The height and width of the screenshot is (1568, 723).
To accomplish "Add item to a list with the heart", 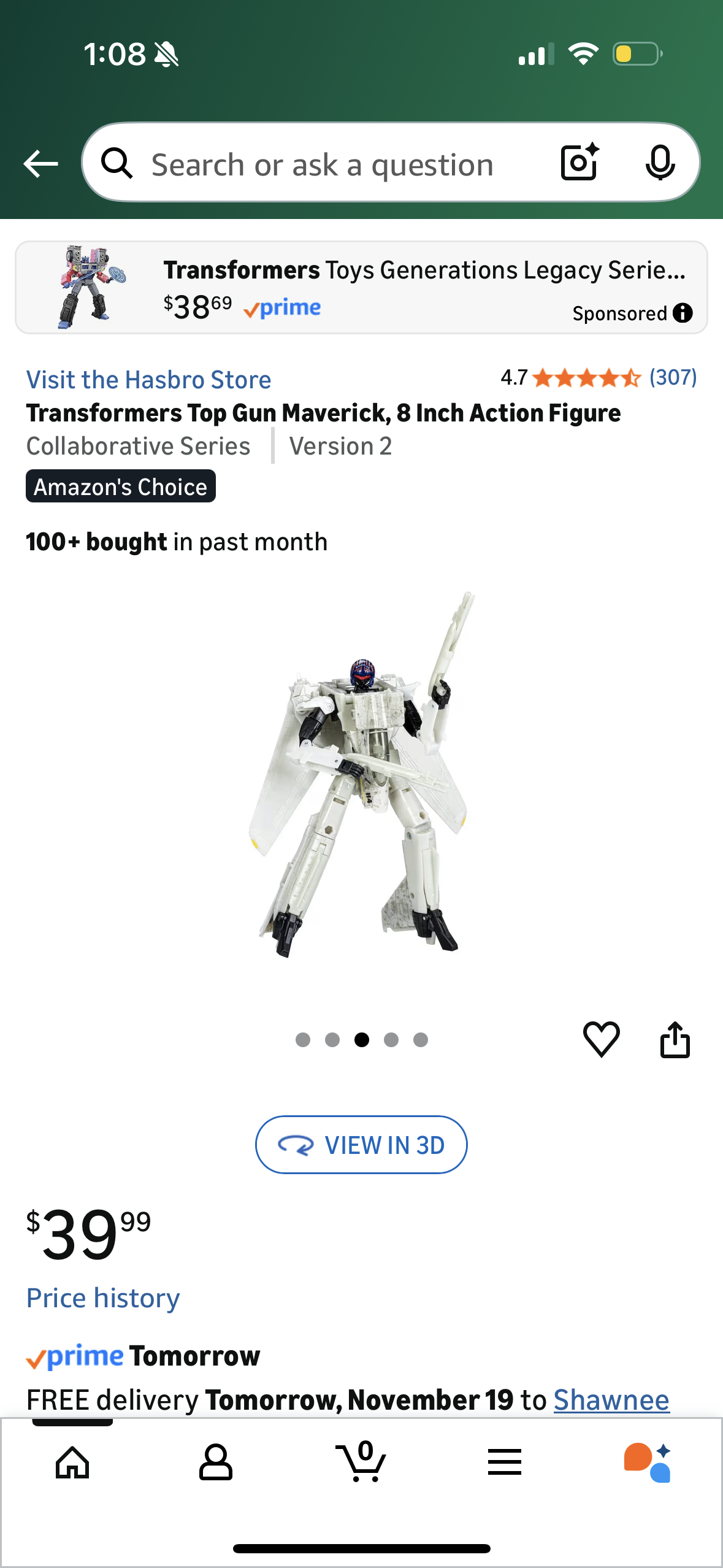I will (601, 1039).
